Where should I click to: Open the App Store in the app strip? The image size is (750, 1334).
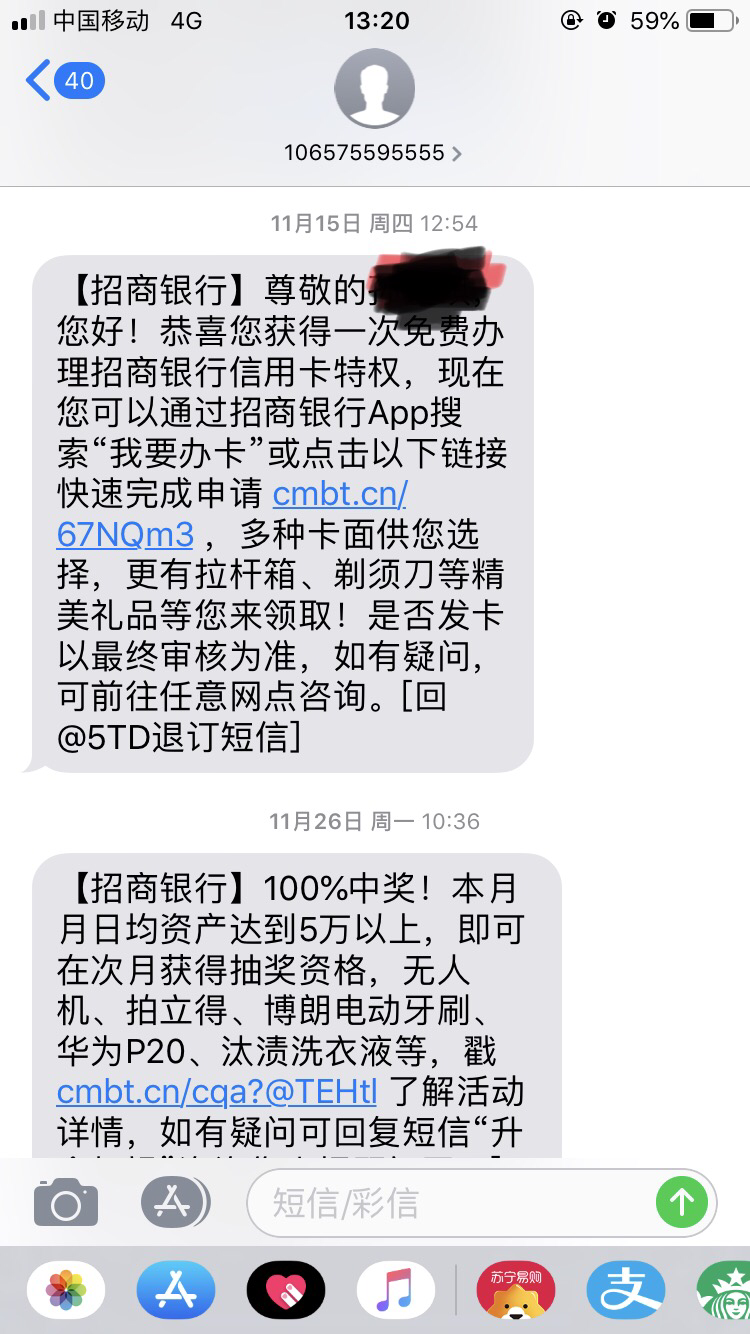176,1291
